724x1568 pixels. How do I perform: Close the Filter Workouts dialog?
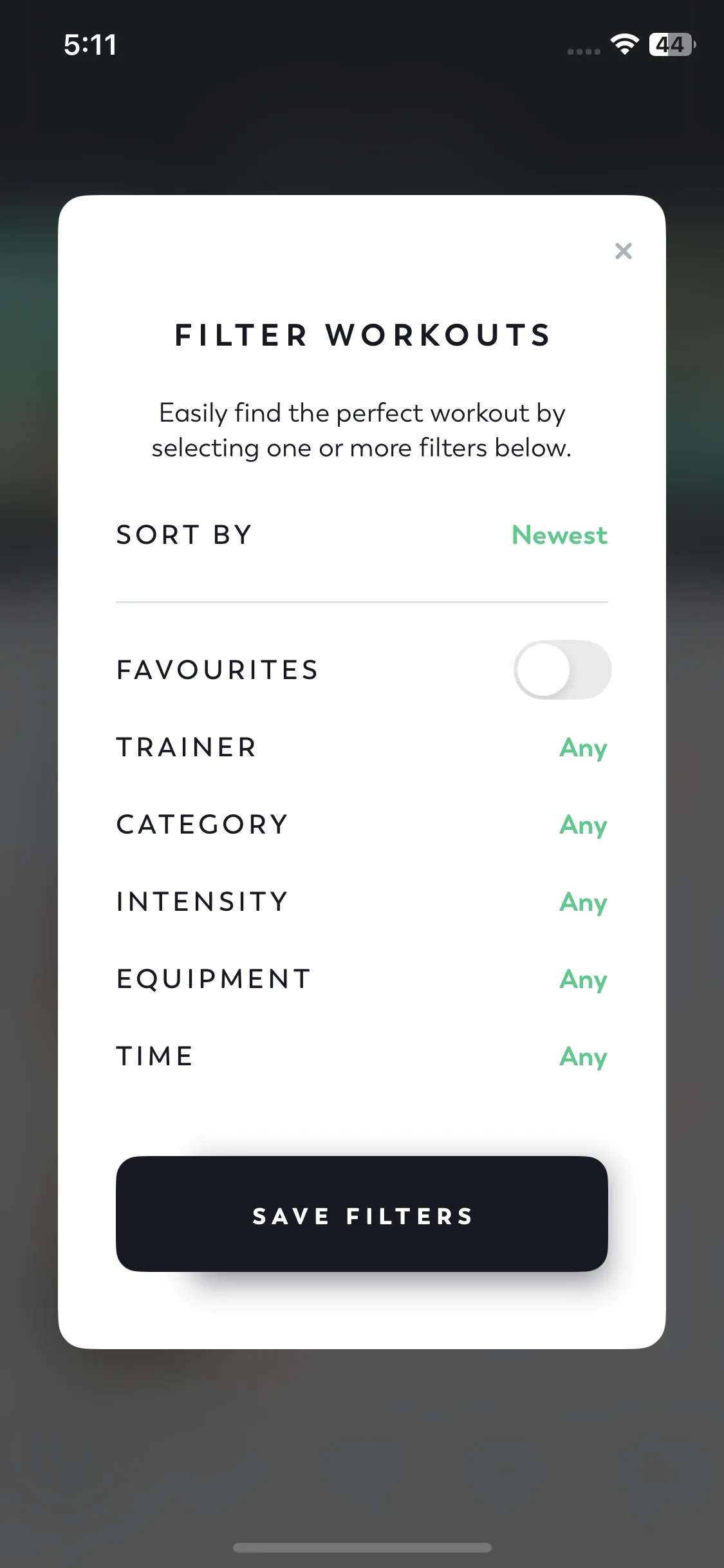click(623, 251)
